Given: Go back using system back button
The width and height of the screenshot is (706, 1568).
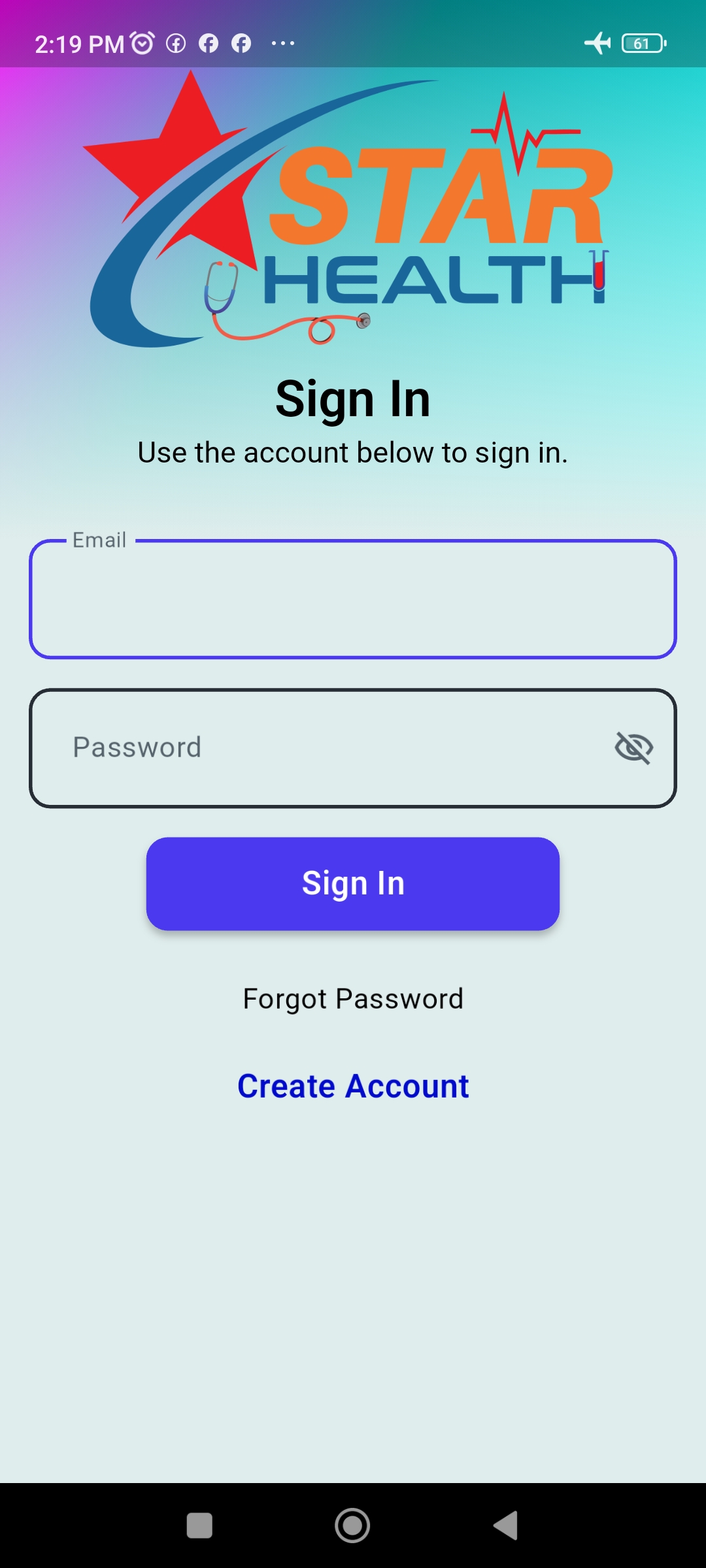Looking at the screenshot, I should pyautogui.click(x=505, y=1526).
